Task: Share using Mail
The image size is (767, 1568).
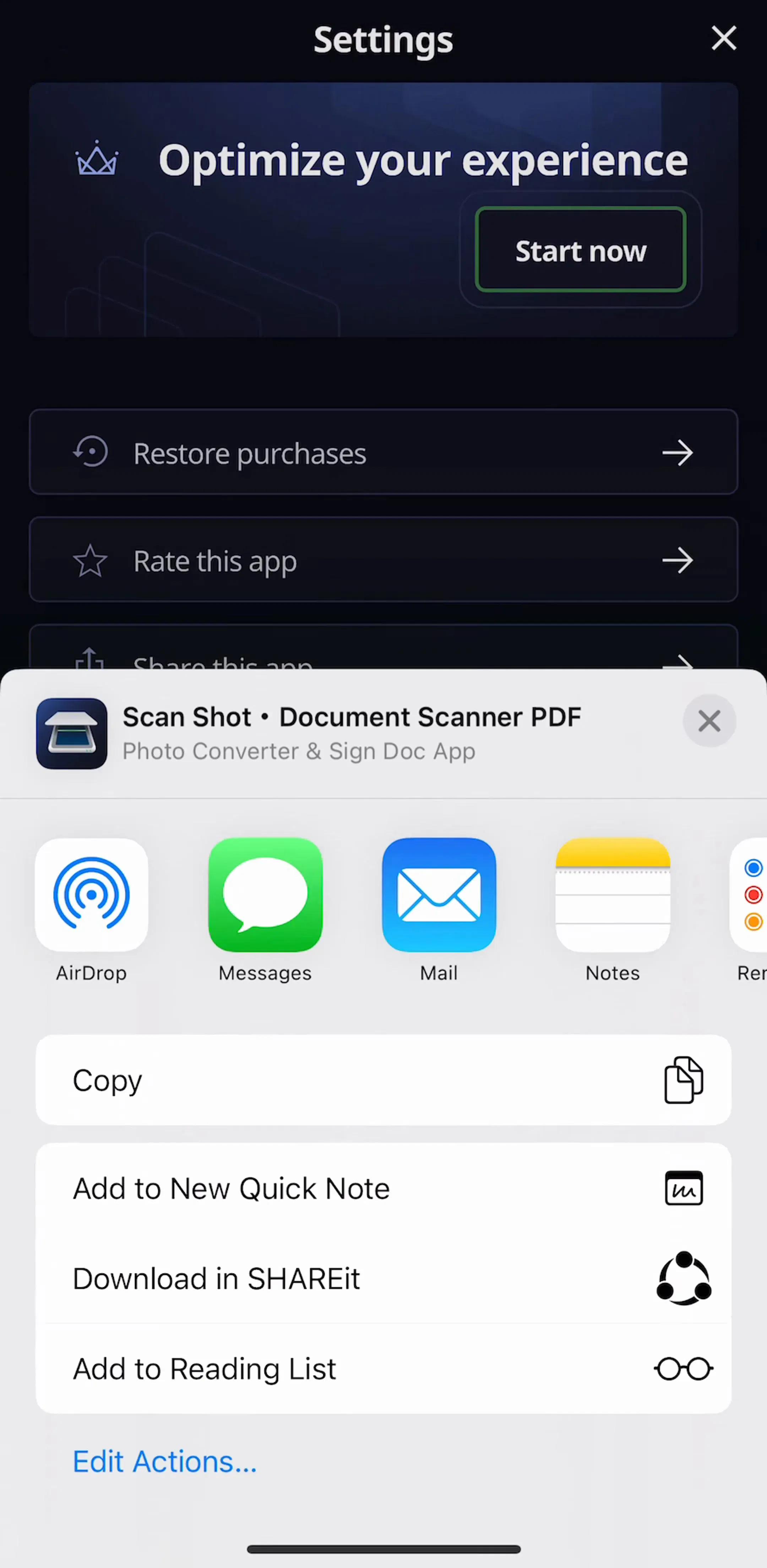Action: coord(439,909)
